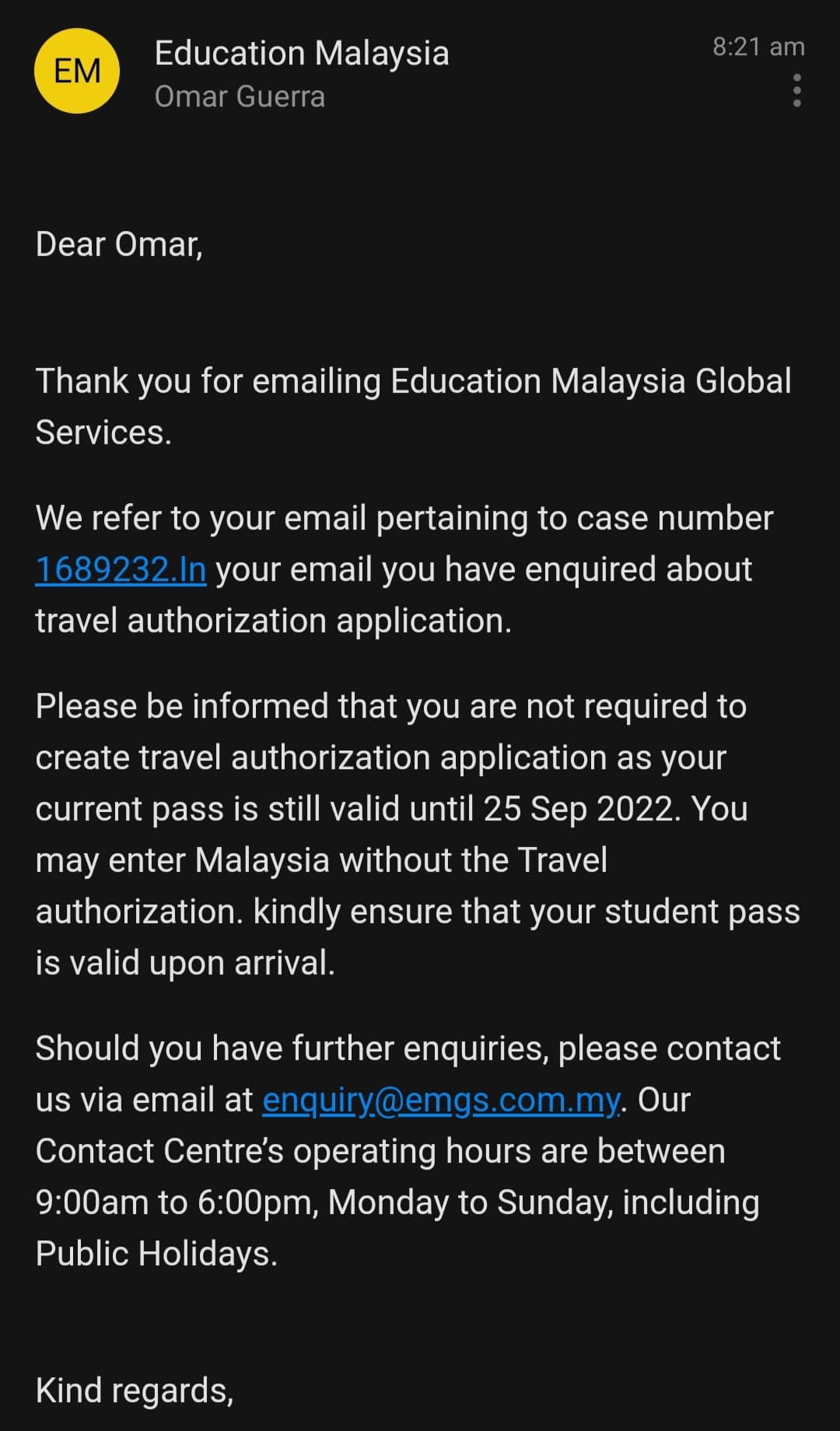Image resolution: width=840 pixels, height=1431 pixels.
Task: Tap the EM sender avatar
Action: (77, 71)
